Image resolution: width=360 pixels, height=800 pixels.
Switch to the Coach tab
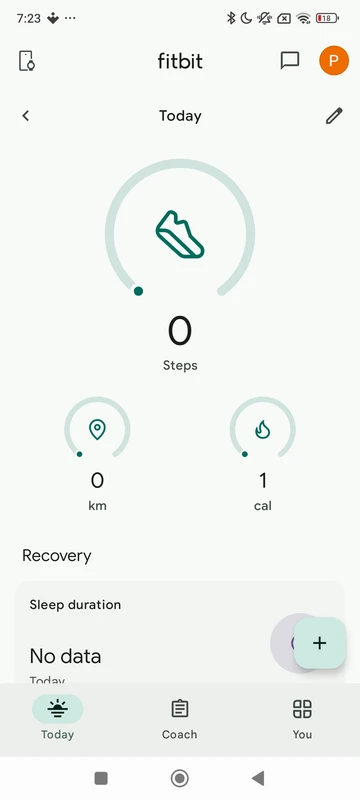coord(179,720)
